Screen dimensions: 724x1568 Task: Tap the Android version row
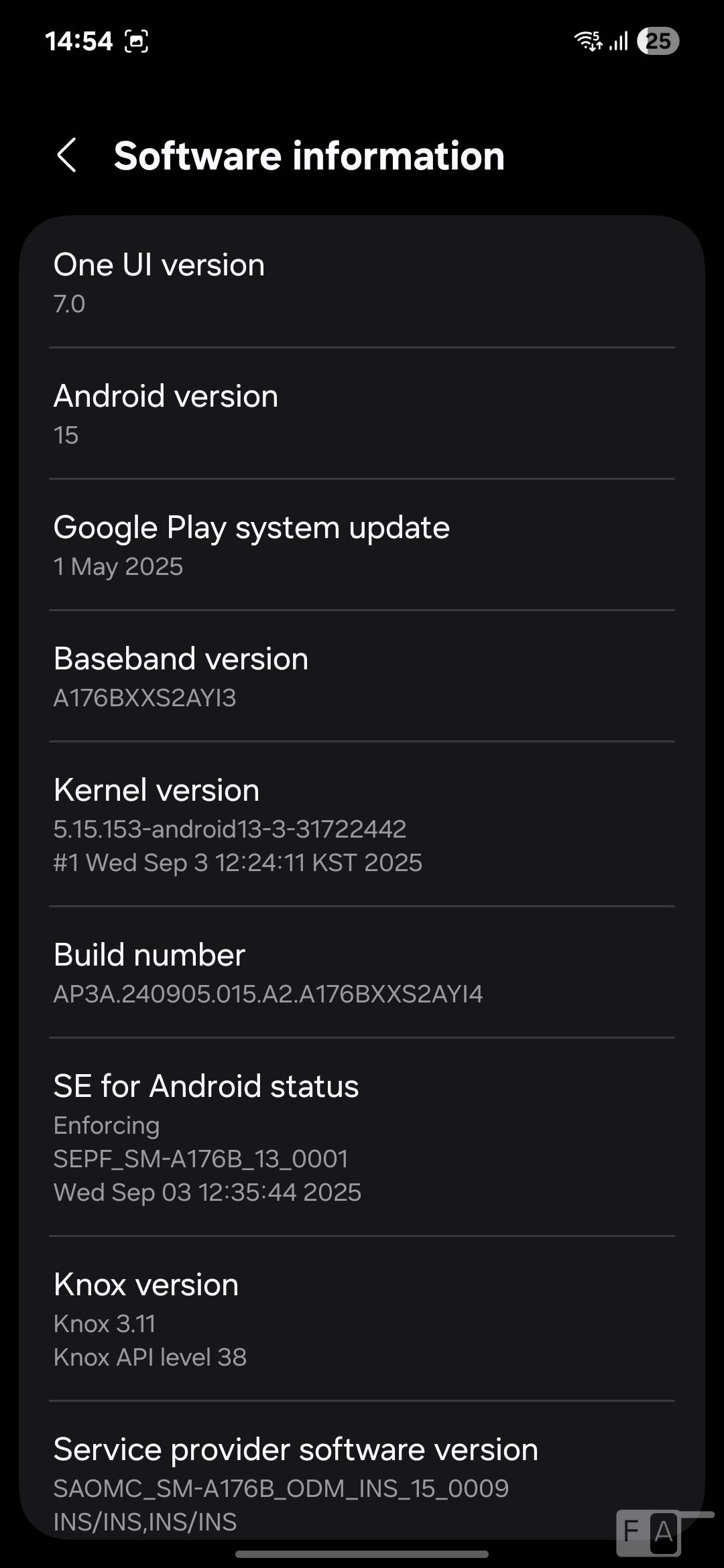362,414
